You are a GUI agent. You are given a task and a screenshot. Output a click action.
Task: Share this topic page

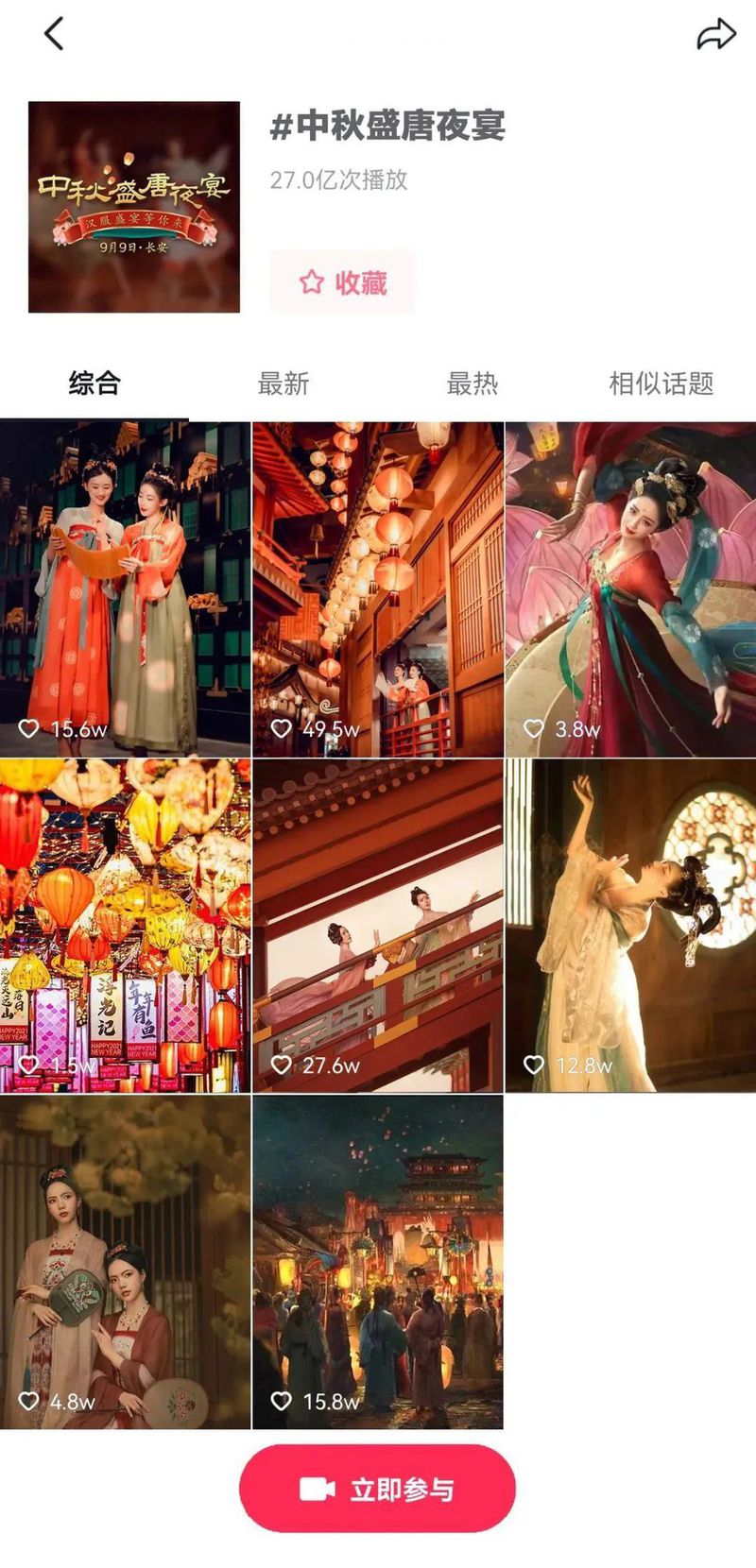click(715, 35)
